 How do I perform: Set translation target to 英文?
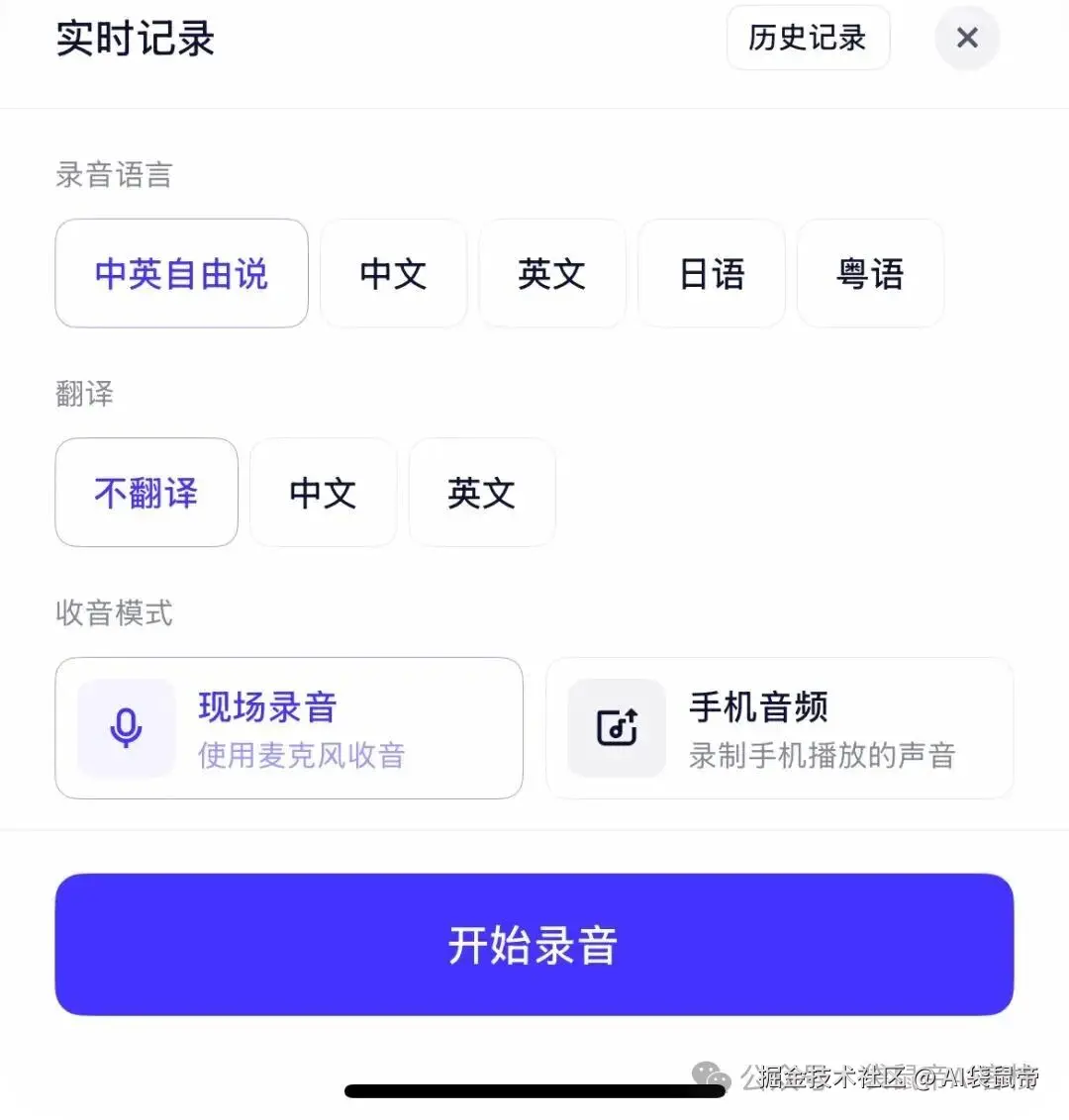click(x=481, y=493)
